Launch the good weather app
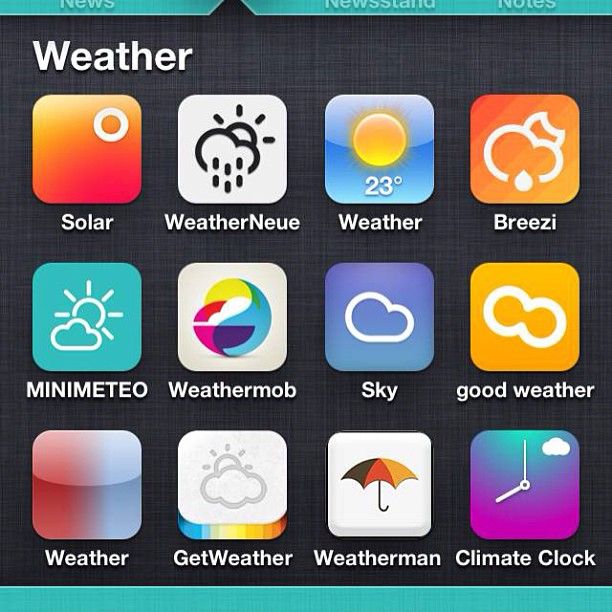Image resolution: width=612 pixels, height=612 pixels. [x=525, y=317]
